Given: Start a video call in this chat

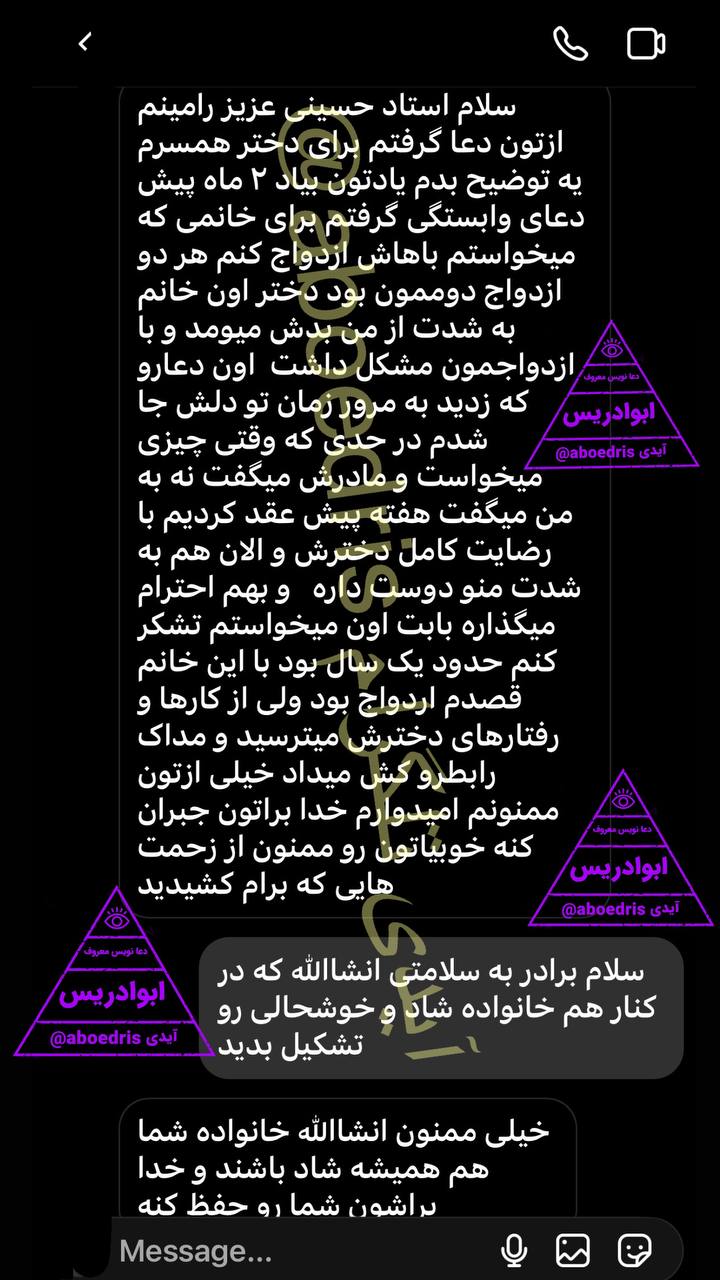Looking at the screenshot, I should click(x=646, y=43).
